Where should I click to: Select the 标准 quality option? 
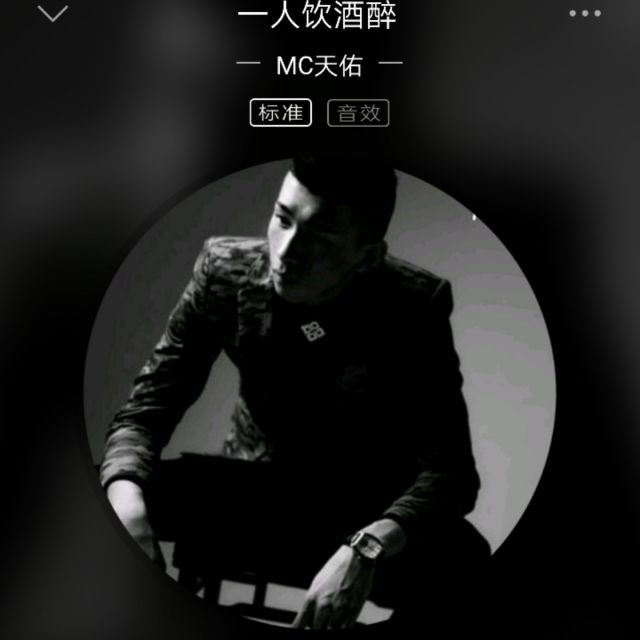click(281, 113)
